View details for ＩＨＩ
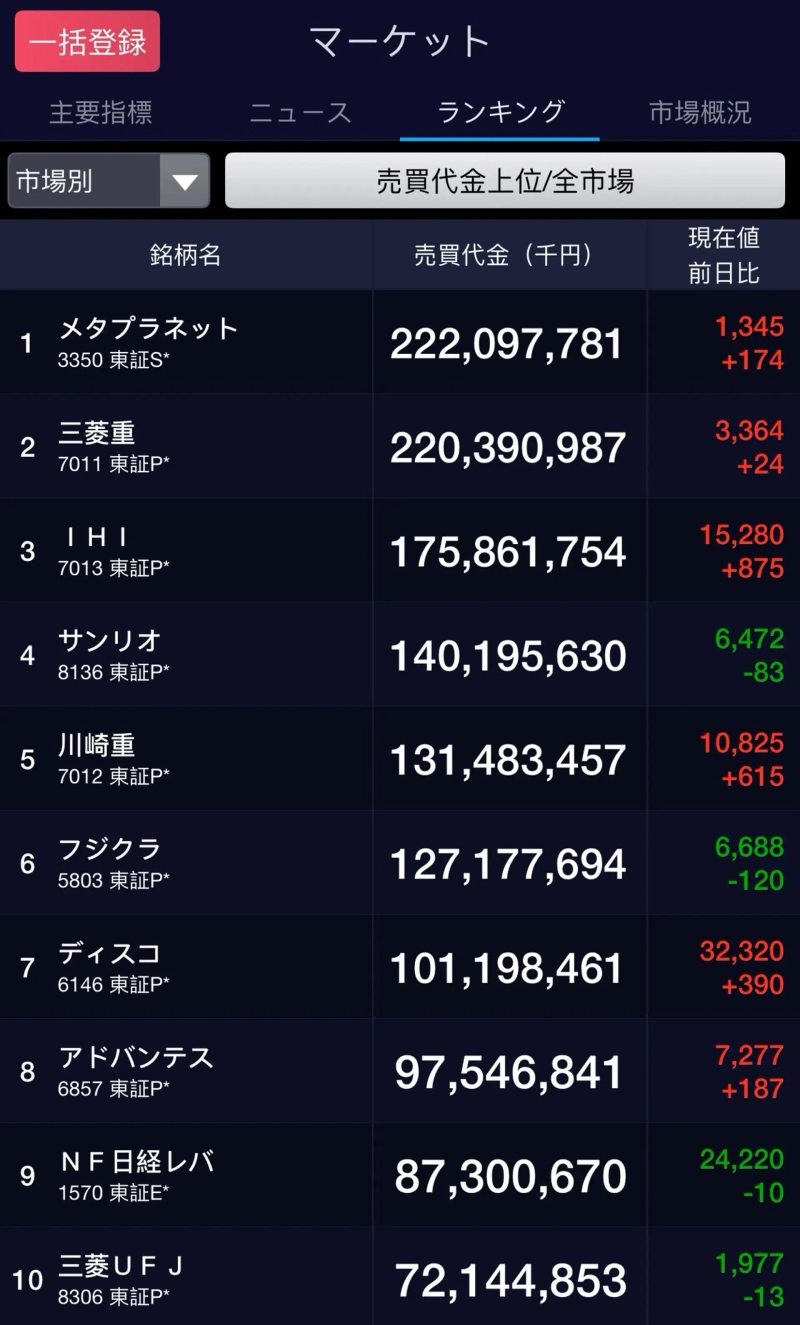Image resolution: width=800 pixels, height=1325 pixels. pyautogui.click(x=400, y=551)
